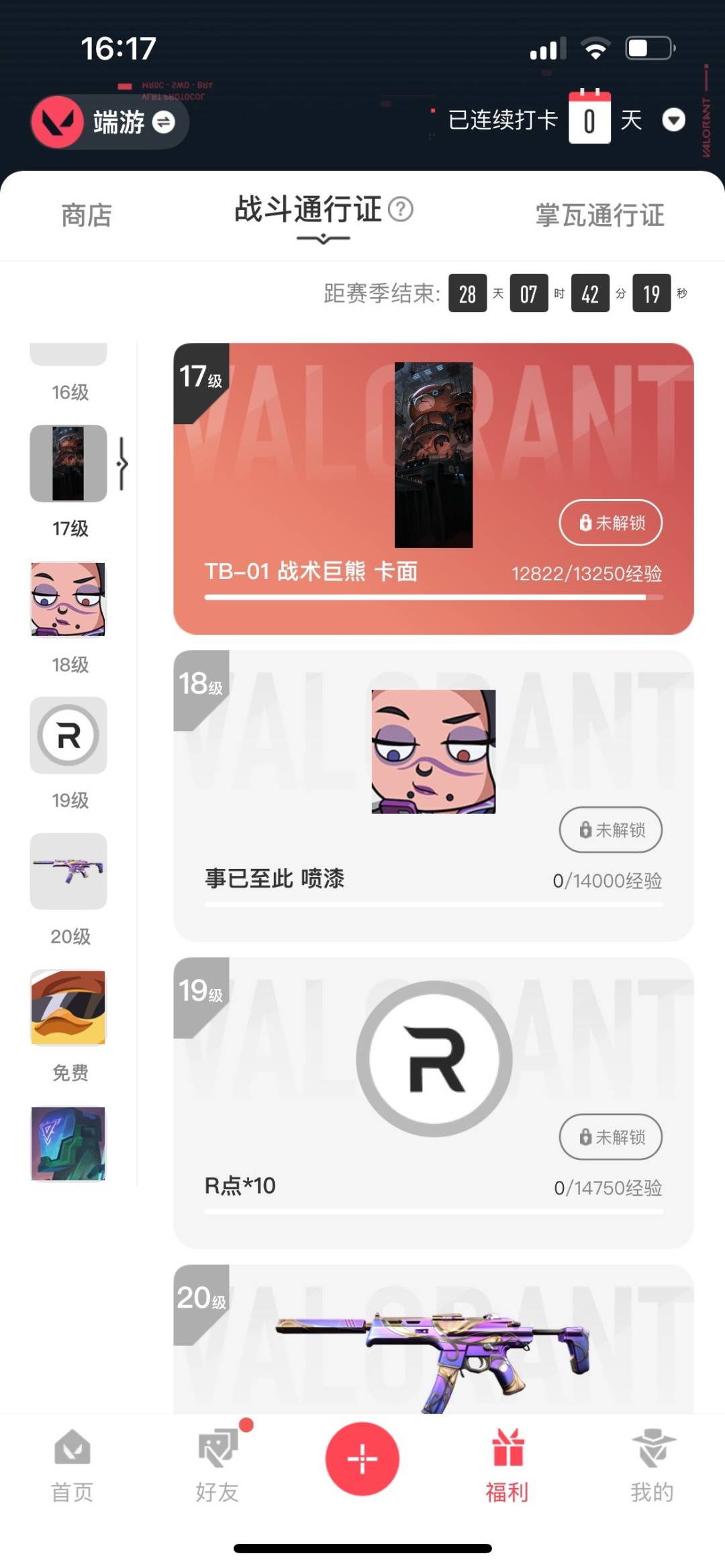This screenshot has width=725, height=1568.
Task: Select the 20级 weapon skin in the level list
Action: [x=68, y=872]
